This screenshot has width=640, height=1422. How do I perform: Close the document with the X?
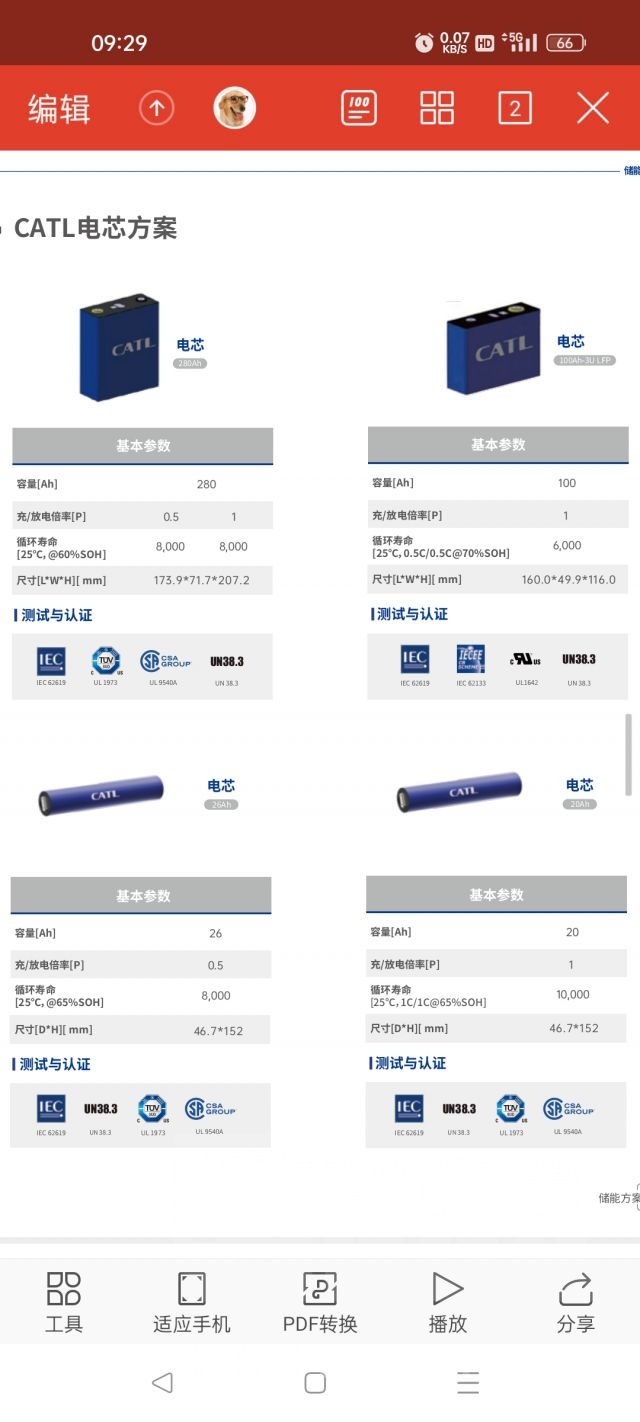(x=593, y=108)
